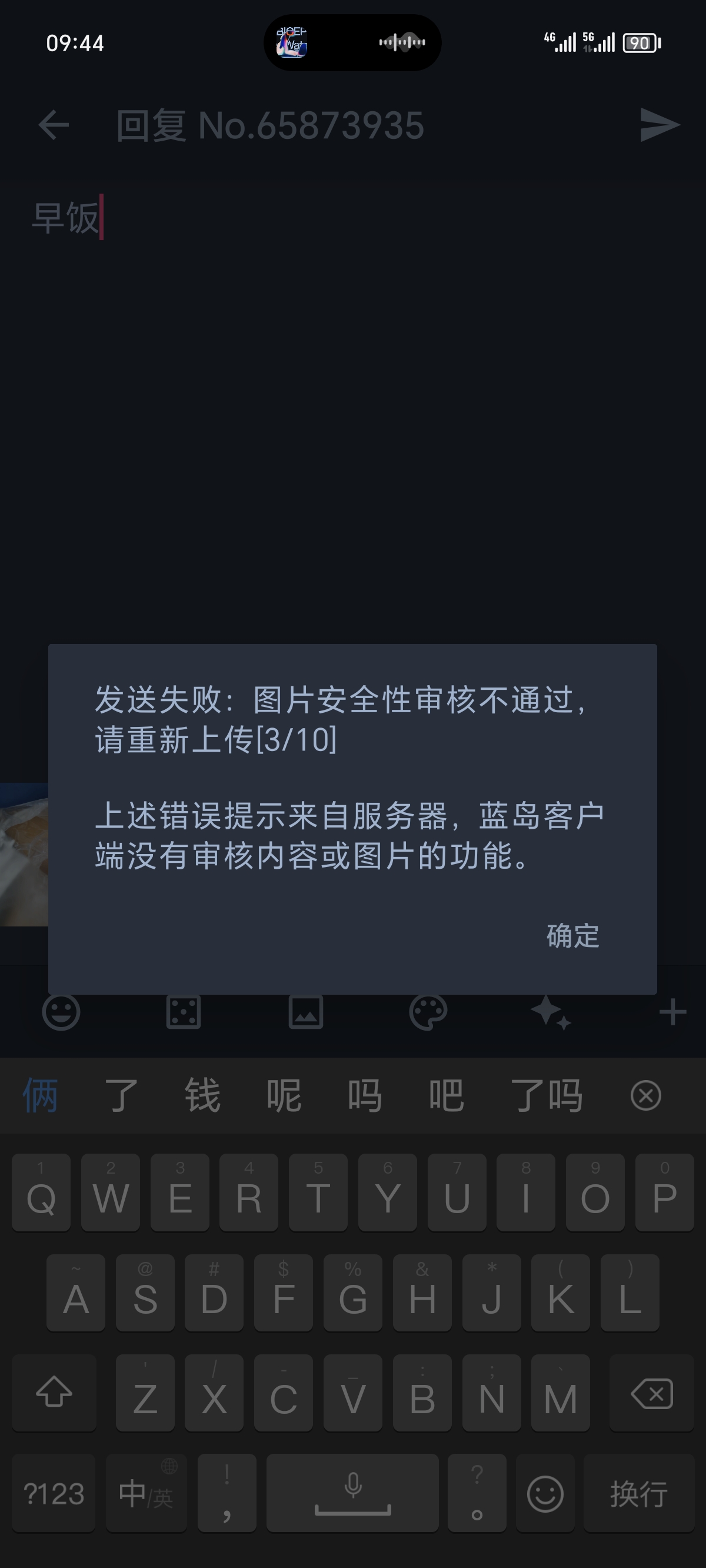Delete a character with backspace key
Viewport: 706px width, 1568px height.
(x=652, y=1394)
